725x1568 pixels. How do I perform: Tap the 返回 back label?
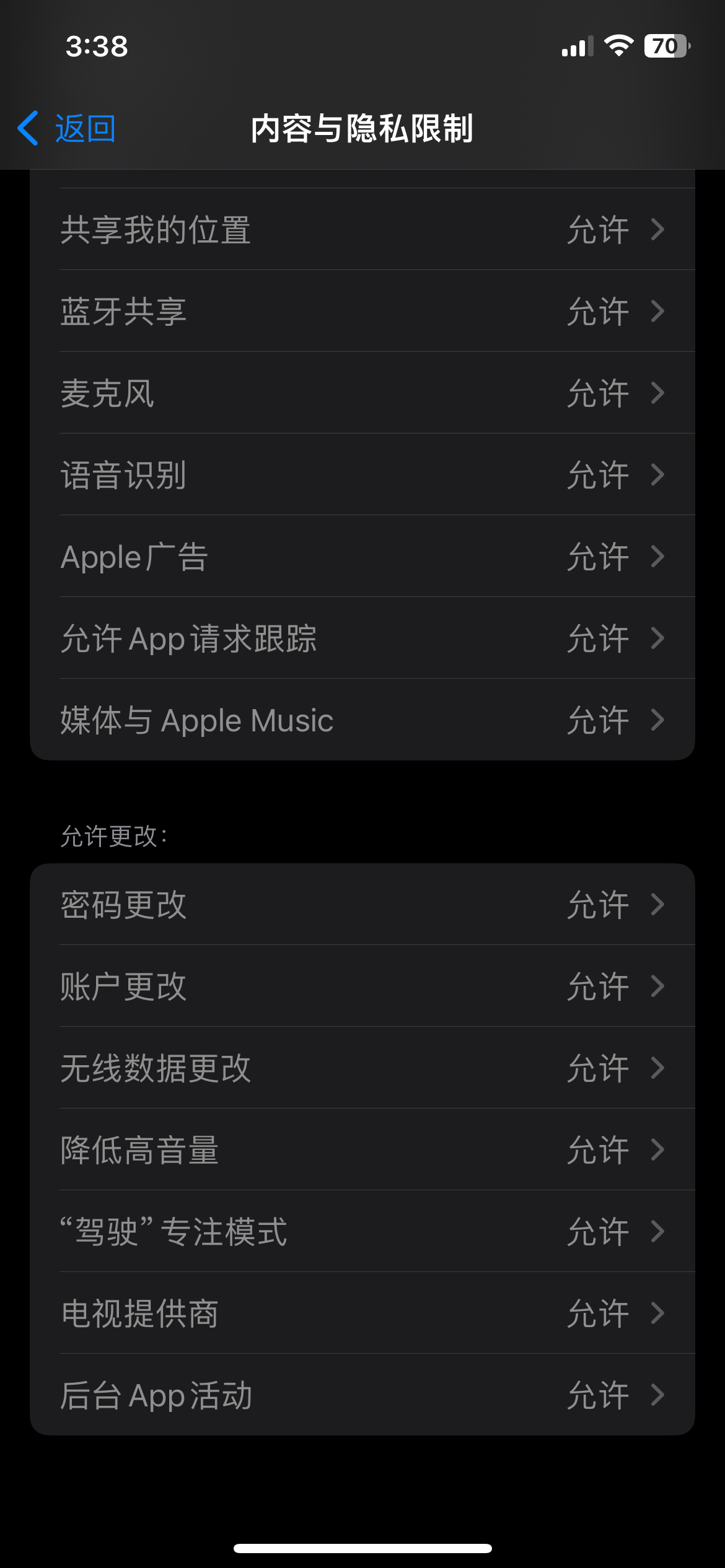tap(84, 128)
